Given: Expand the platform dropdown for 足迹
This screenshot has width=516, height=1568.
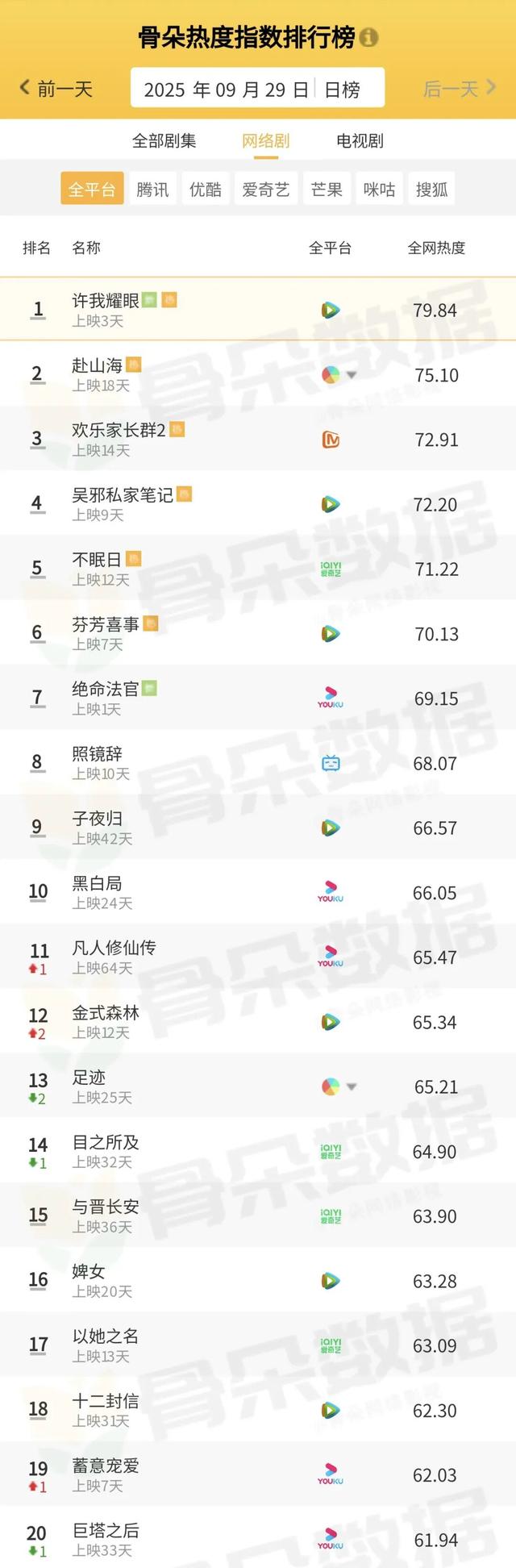Looking at the screenshot, I should [352, 1087].
